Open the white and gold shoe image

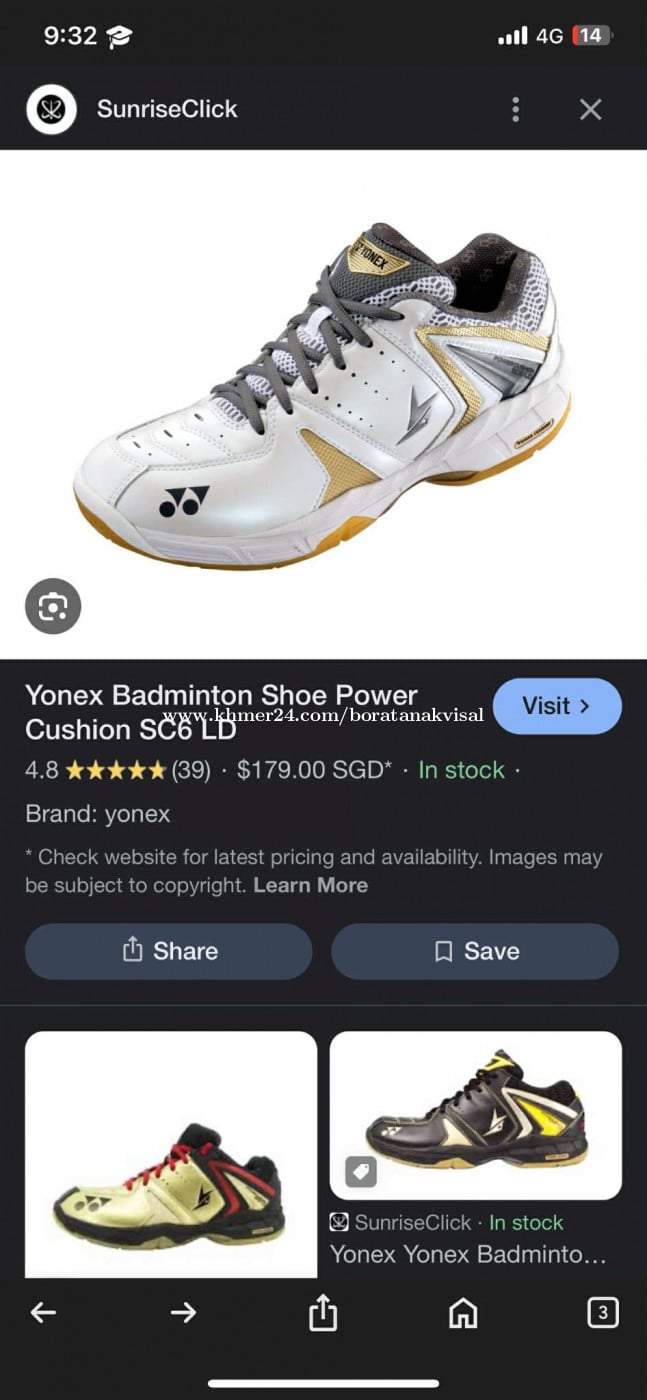pyautogui.click(x=323, y=400)
